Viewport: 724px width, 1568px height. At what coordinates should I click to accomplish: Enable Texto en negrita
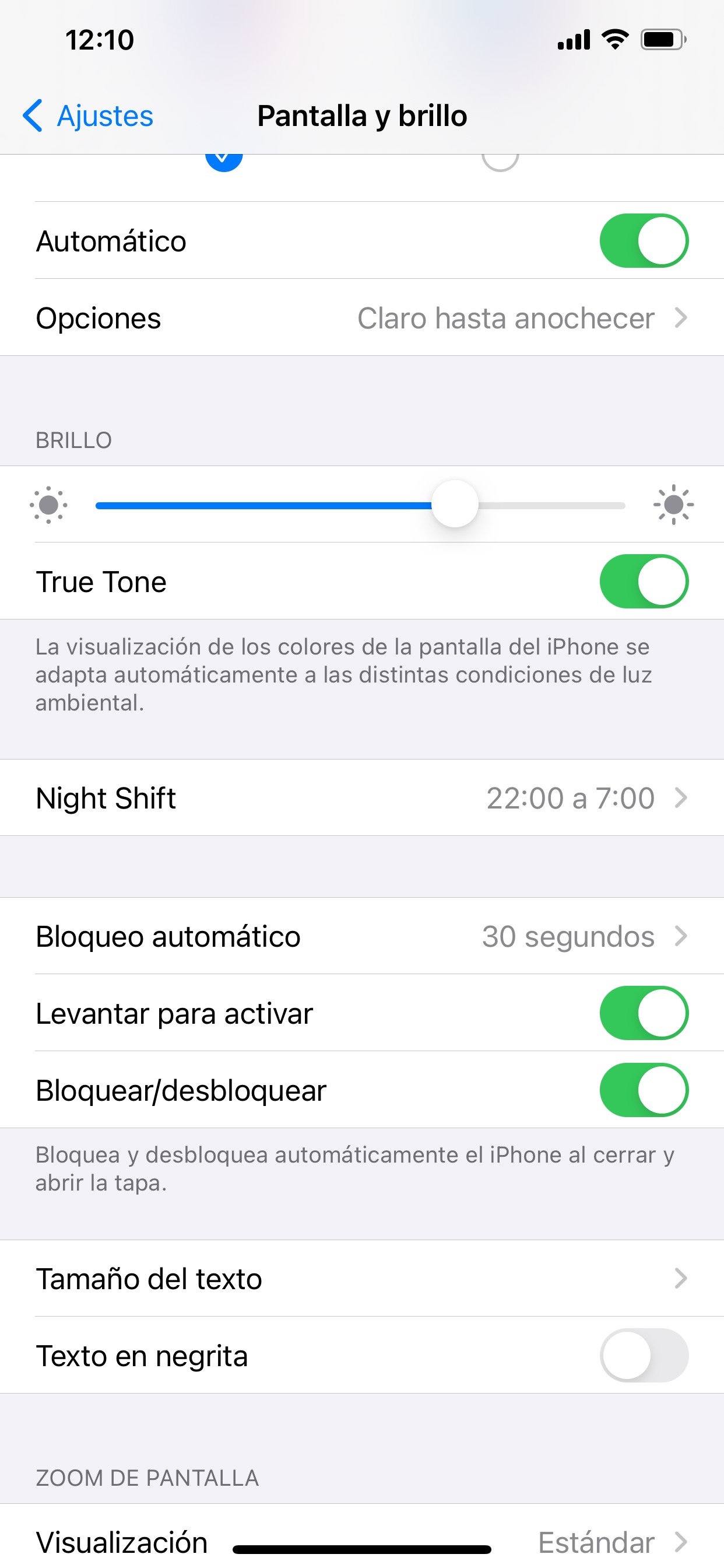pyautogui.click(x=643, y=1356)
